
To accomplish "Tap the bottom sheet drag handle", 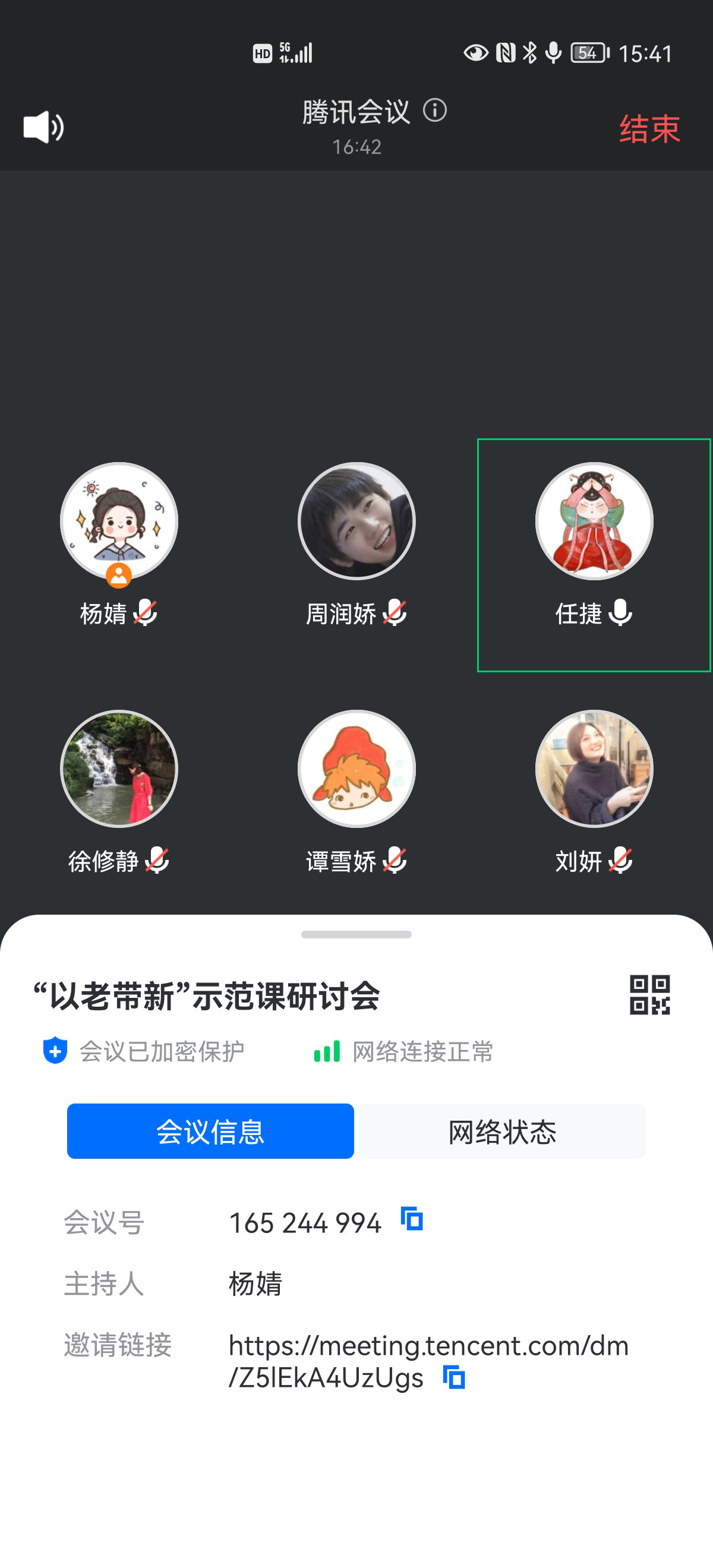I will pyautogui.click(x=356, y=934).
